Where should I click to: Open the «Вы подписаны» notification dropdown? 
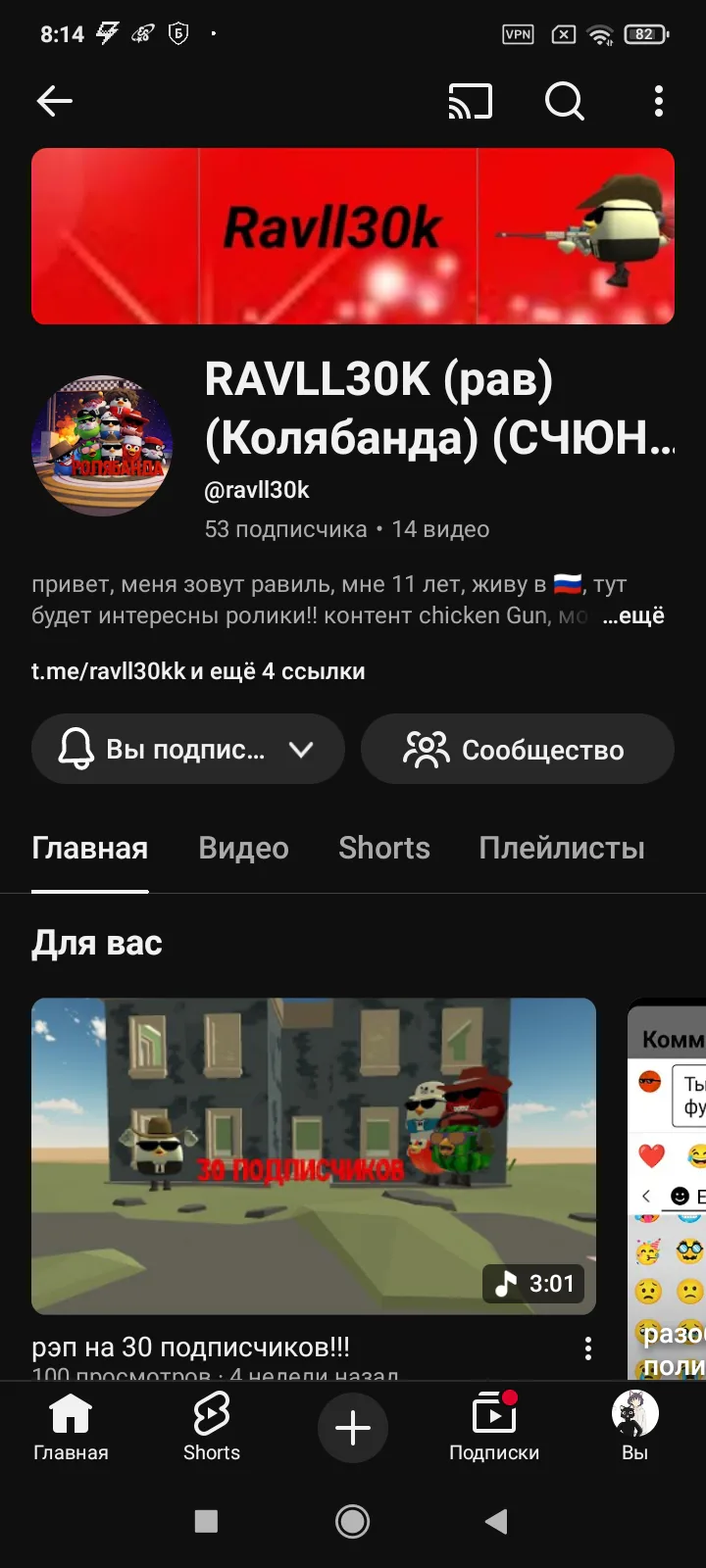point(187,750)
